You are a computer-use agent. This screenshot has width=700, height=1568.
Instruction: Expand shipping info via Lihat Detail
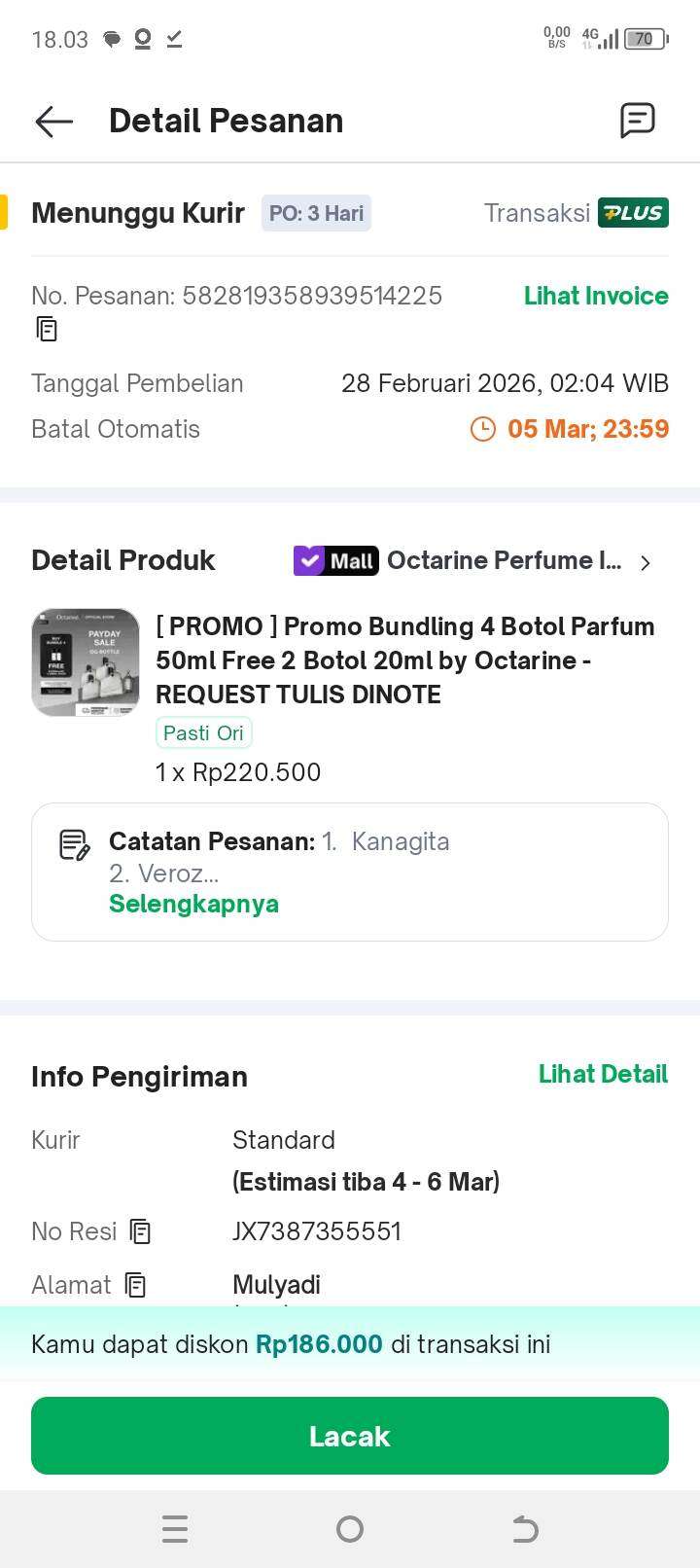(x=603, y=1074)
